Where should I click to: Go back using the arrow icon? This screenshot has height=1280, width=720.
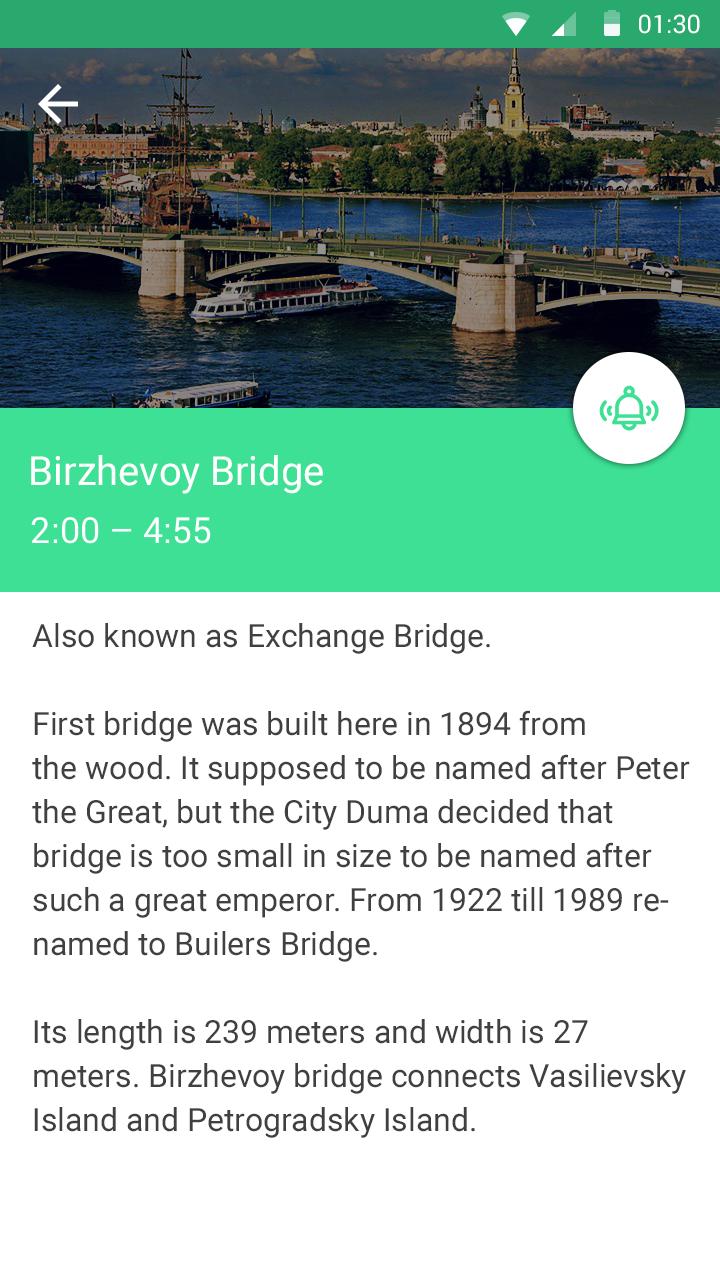[x=58, y=104]
